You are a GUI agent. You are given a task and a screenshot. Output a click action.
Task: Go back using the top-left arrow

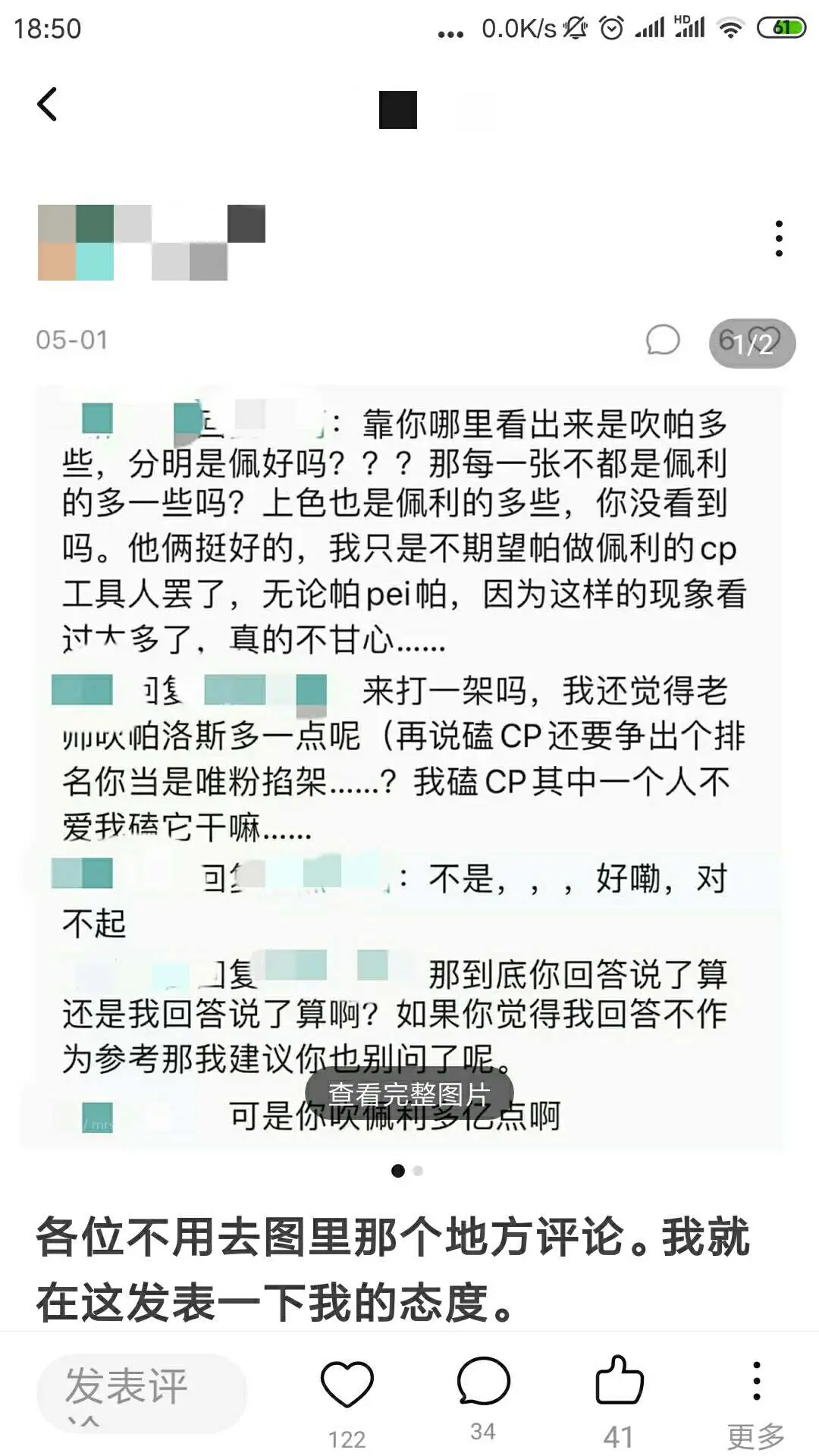(47, 105)
